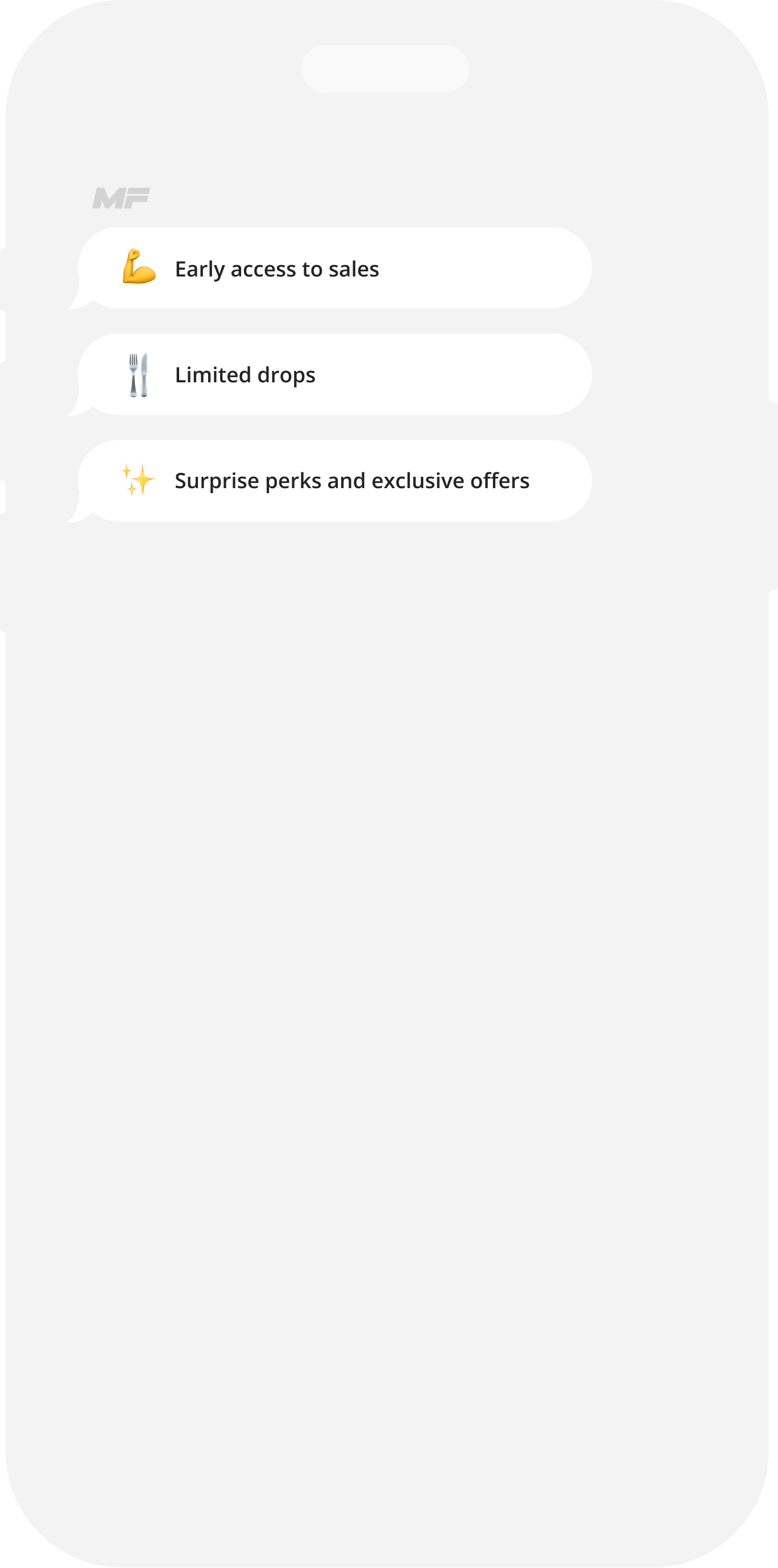Click the Surprise perks and exclusive offers bubble

coord(334,480)
